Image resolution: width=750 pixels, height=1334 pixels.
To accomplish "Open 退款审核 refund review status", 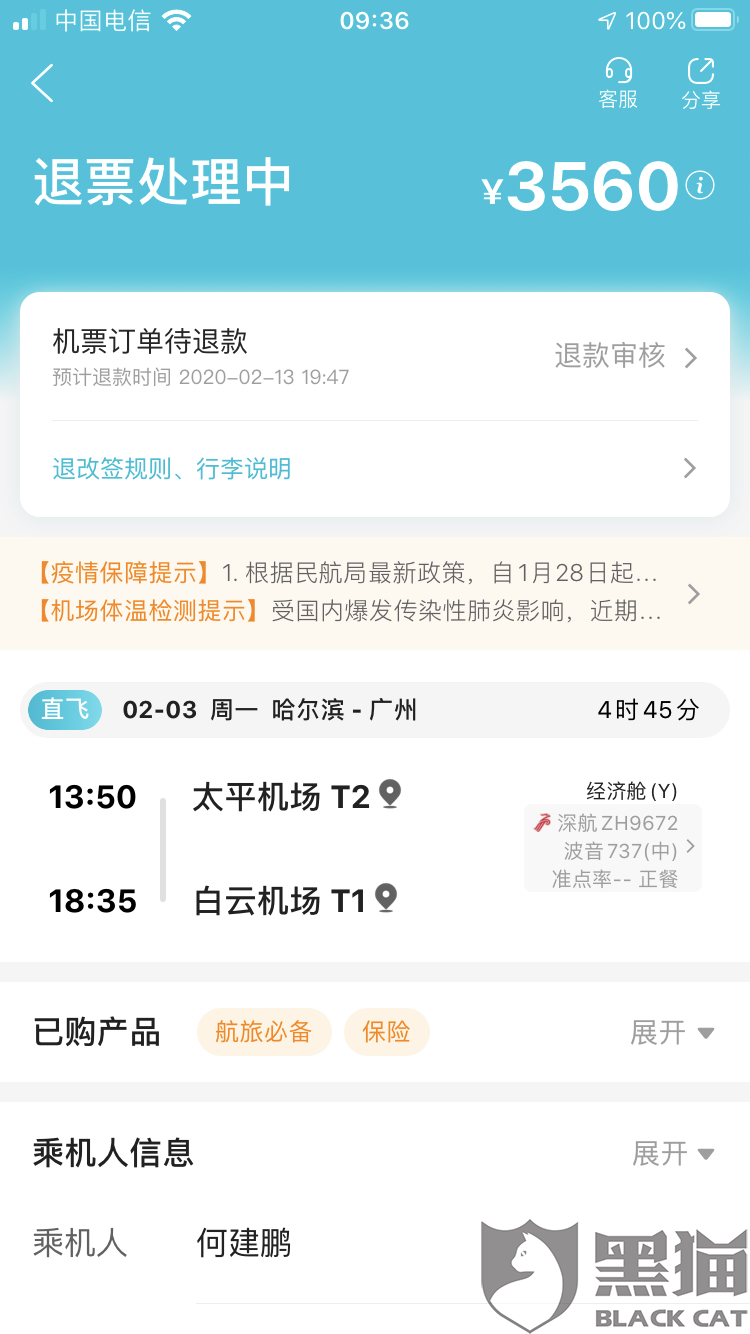I will coord(626,356).
